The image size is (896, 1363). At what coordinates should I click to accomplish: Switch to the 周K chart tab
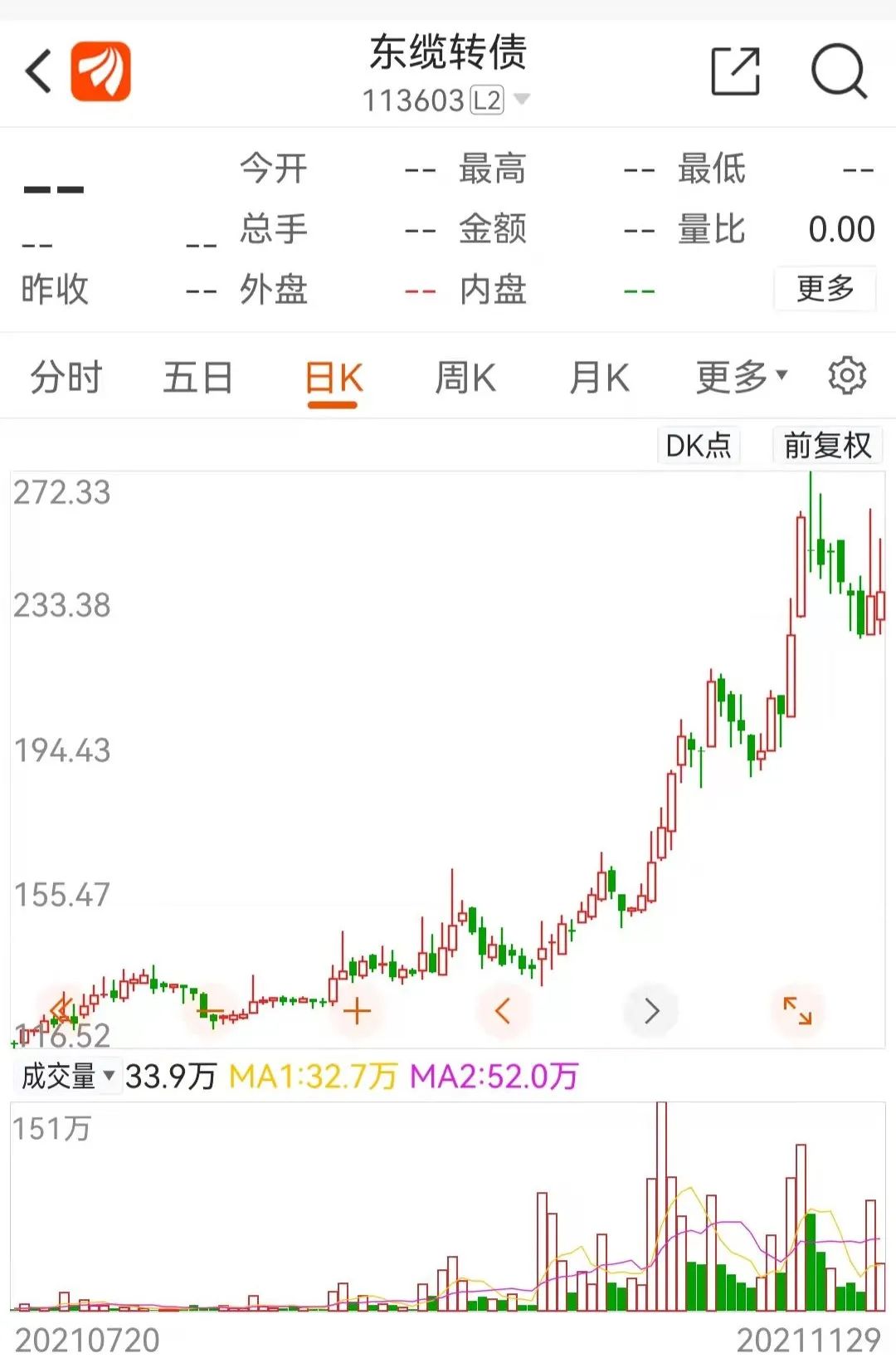click(x=465, y=379)
